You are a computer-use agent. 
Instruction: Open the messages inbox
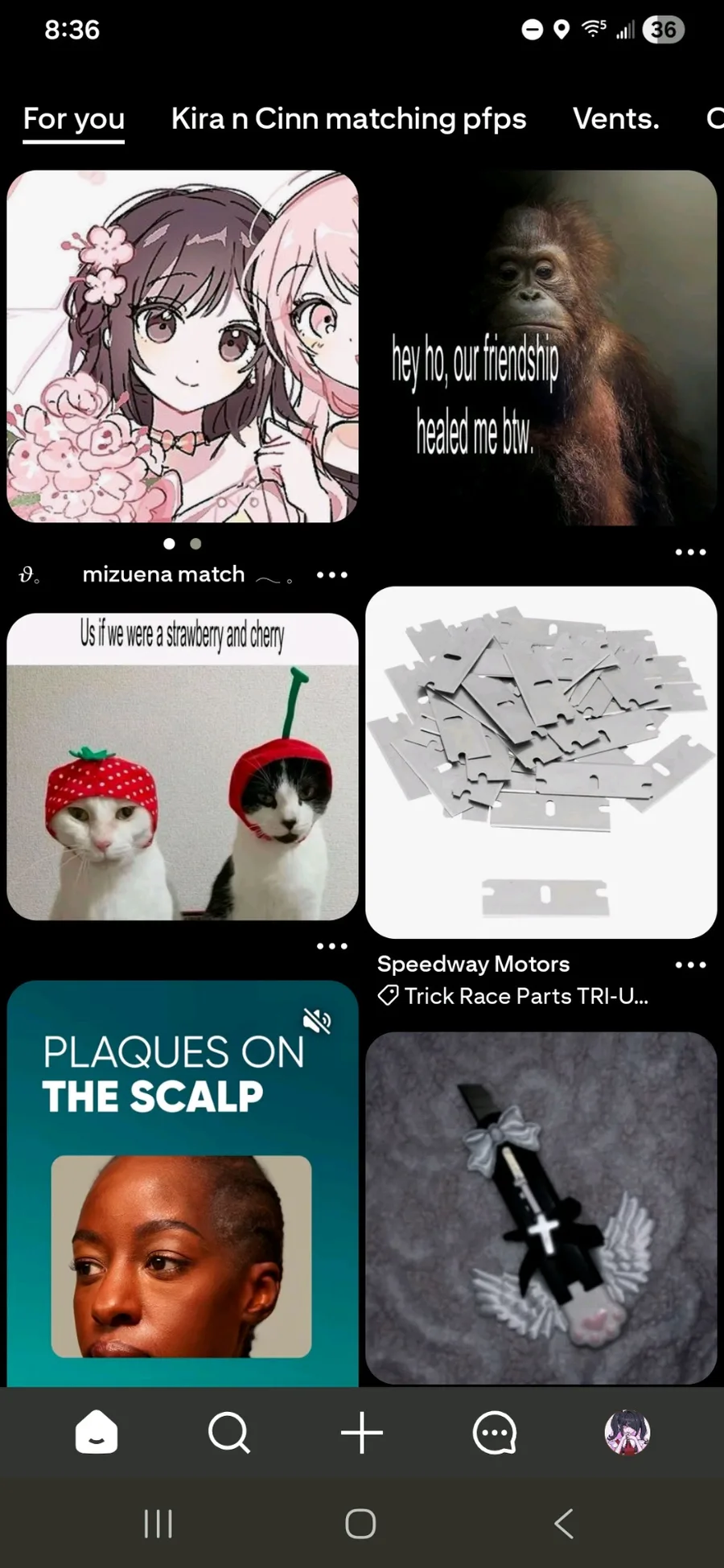(x=494, y=1433)
